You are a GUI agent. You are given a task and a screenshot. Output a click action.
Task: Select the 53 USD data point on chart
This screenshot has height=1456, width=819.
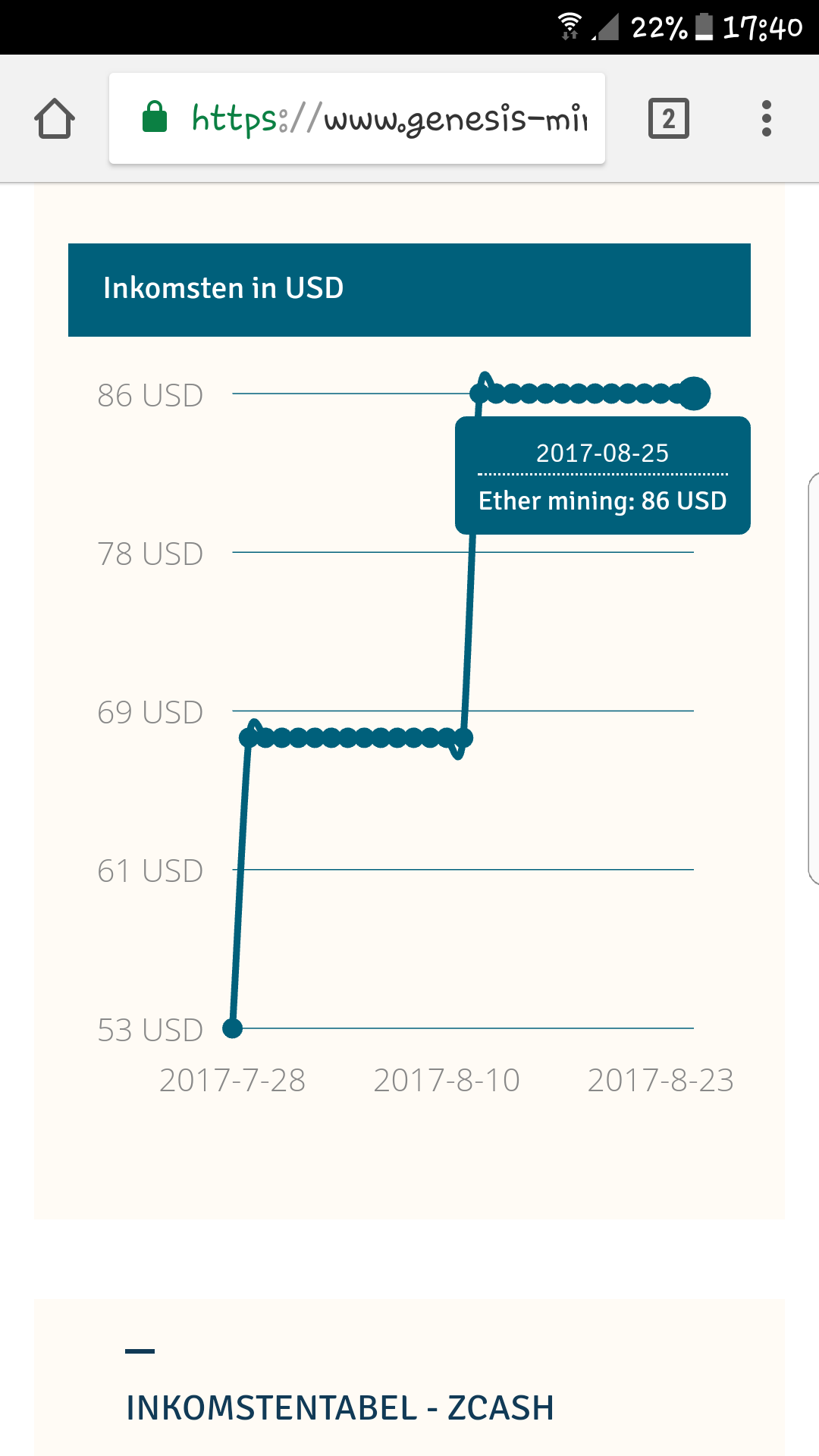click(x=233, y=1028)
